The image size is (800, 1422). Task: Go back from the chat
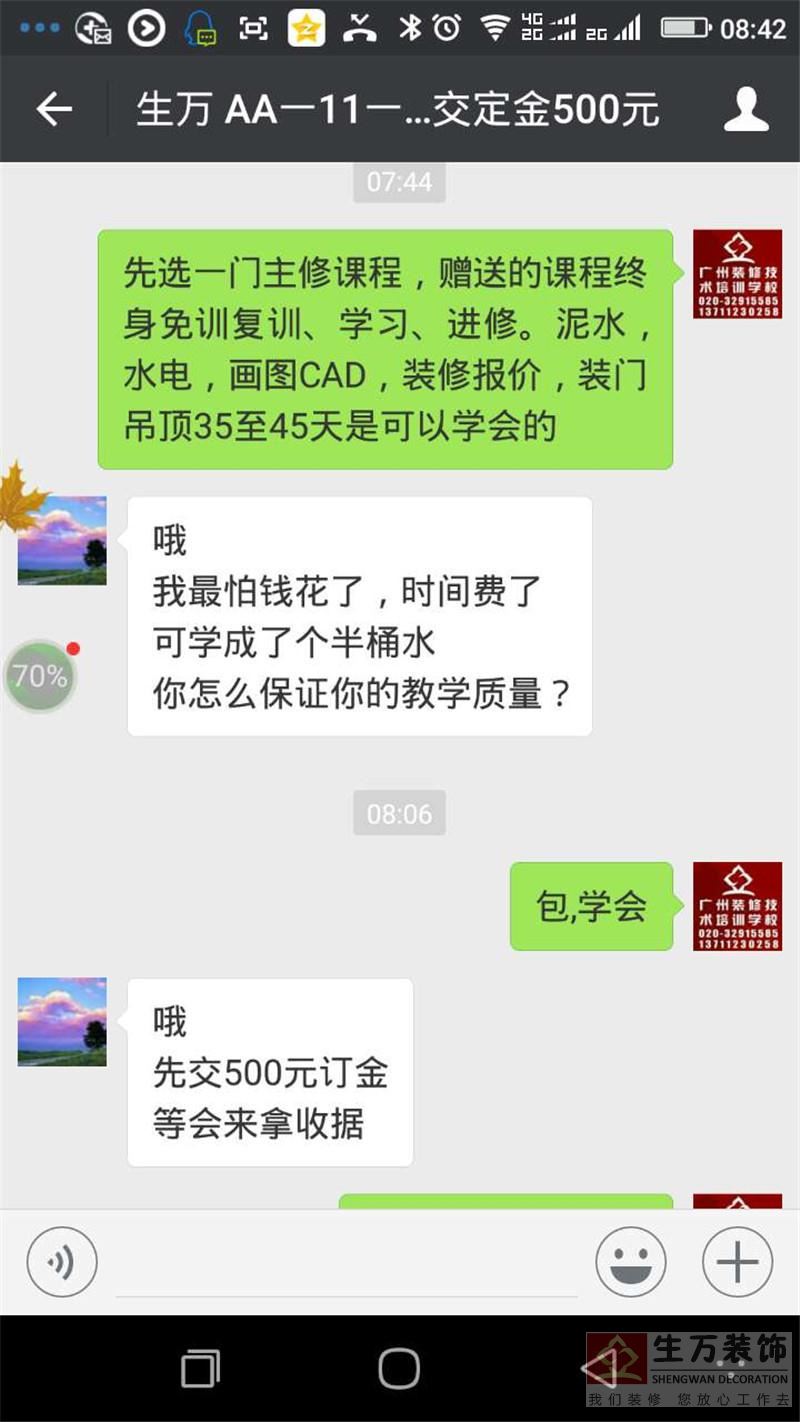[x=54, y=109]
